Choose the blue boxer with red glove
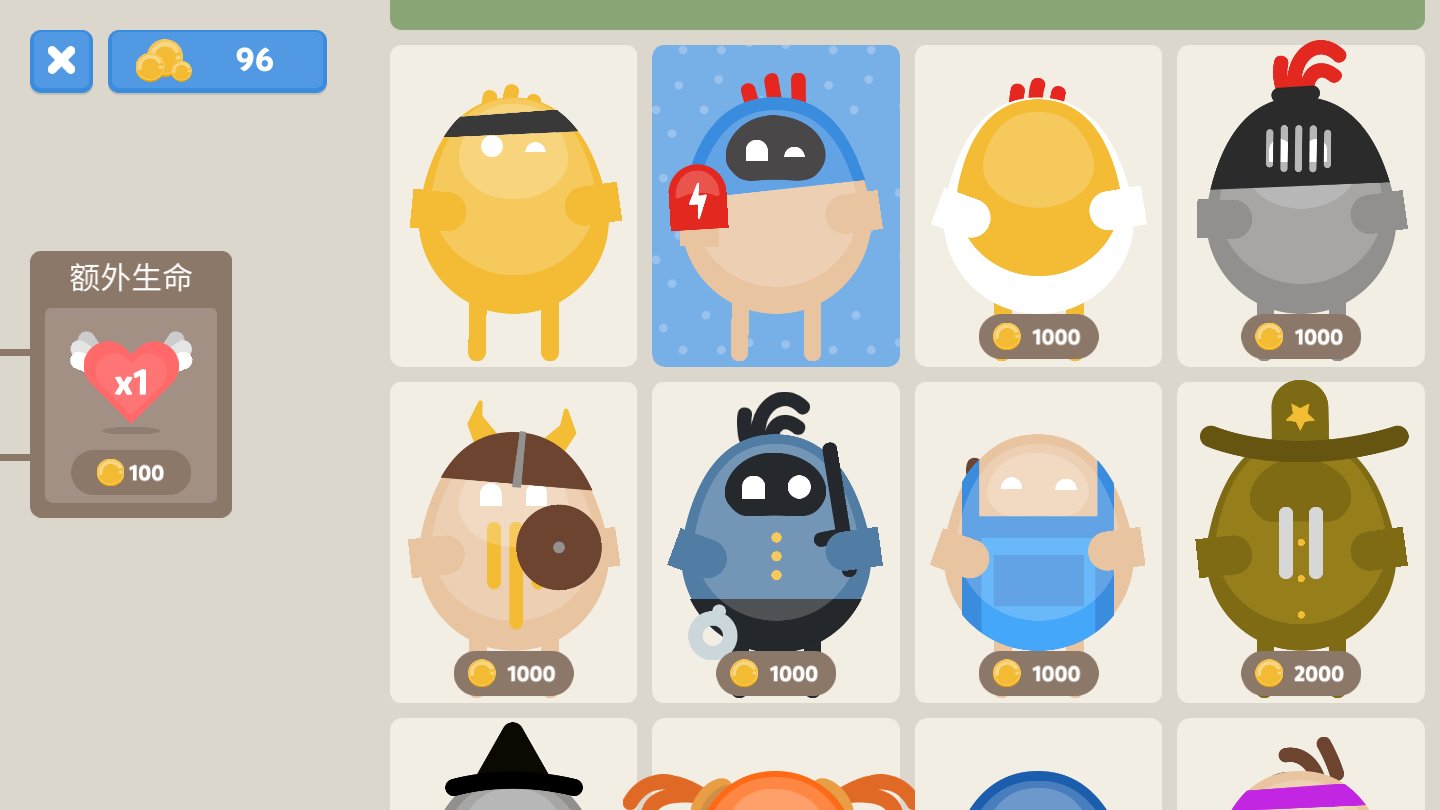The height and width of the screenshot is (810, 1440). [x=775, y=206]
